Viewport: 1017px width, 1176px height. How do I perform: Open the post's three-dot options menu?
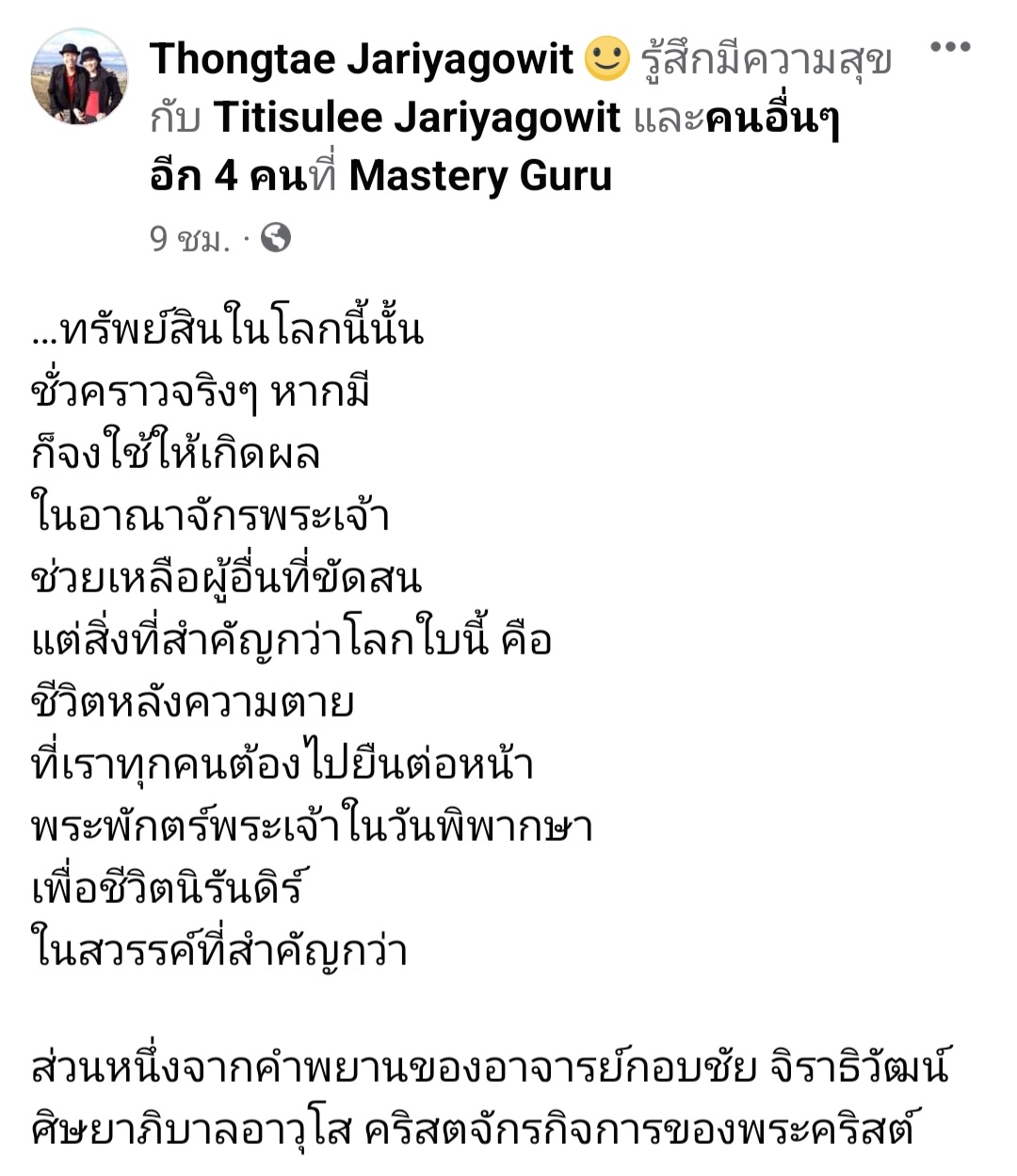click(x=949, y=47)
